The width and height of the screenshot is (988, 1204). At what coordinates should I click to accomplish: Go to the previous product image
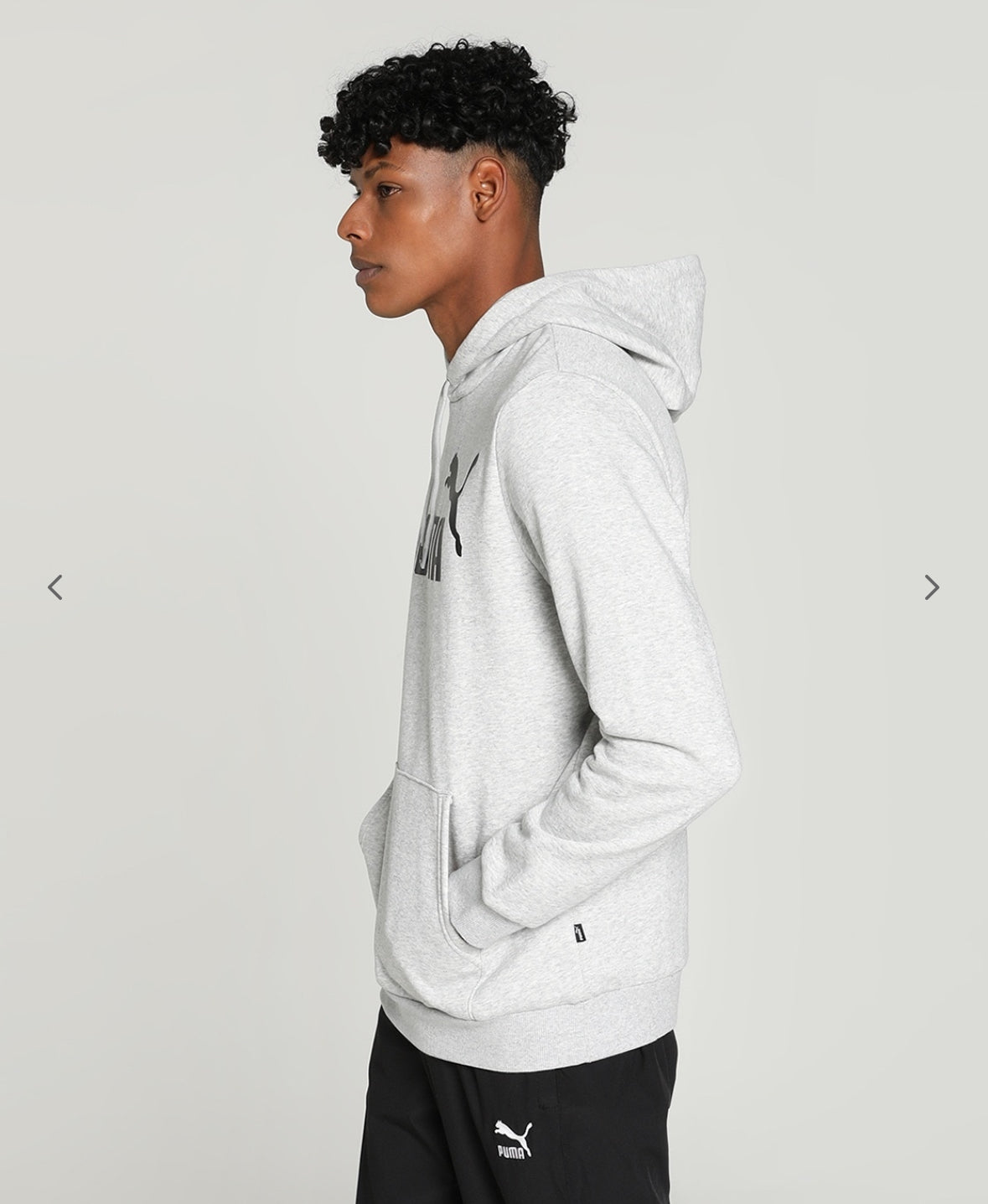click(55, 587)
